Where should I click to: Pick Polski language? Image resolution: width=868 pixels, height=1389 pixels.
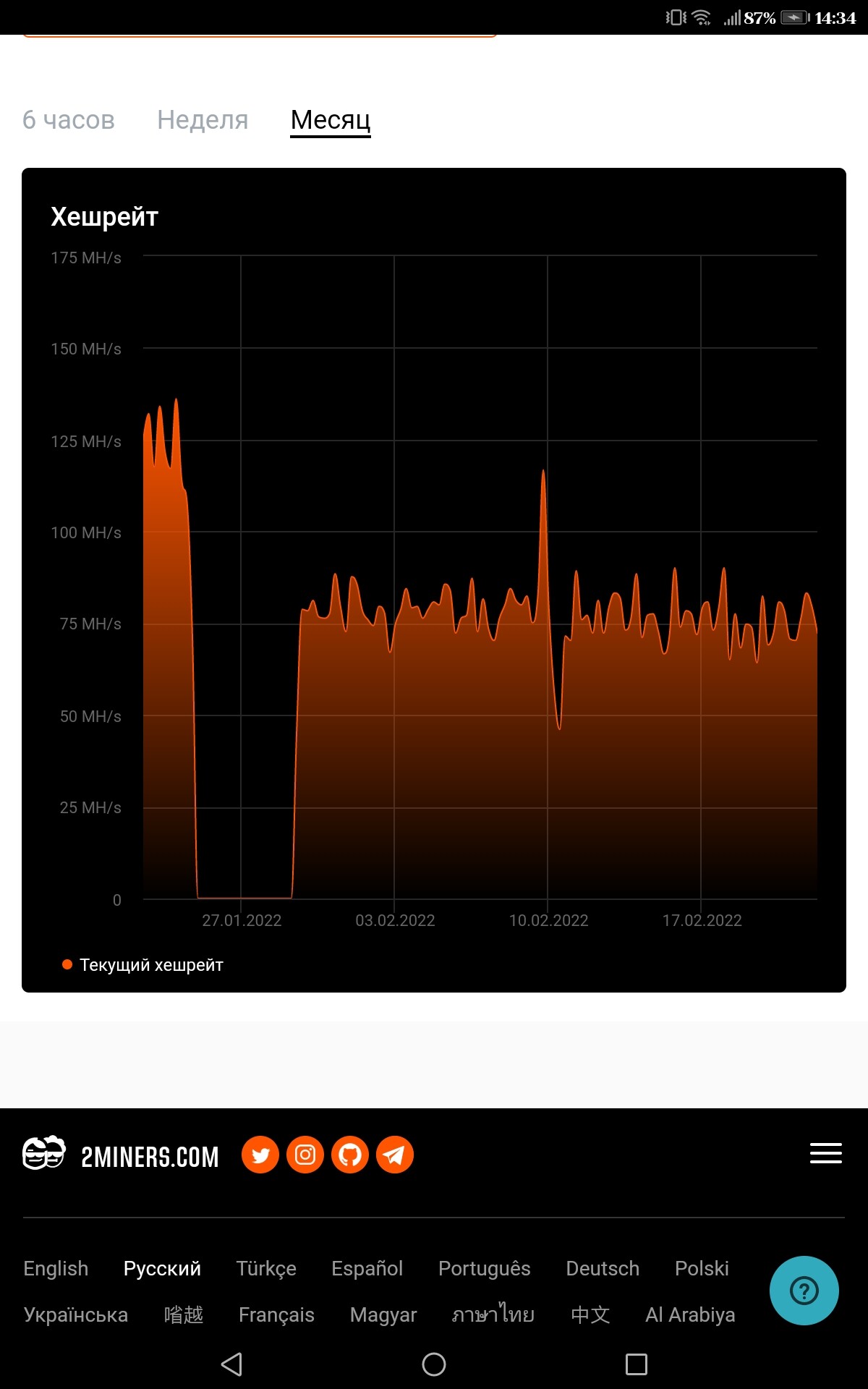702,1268
